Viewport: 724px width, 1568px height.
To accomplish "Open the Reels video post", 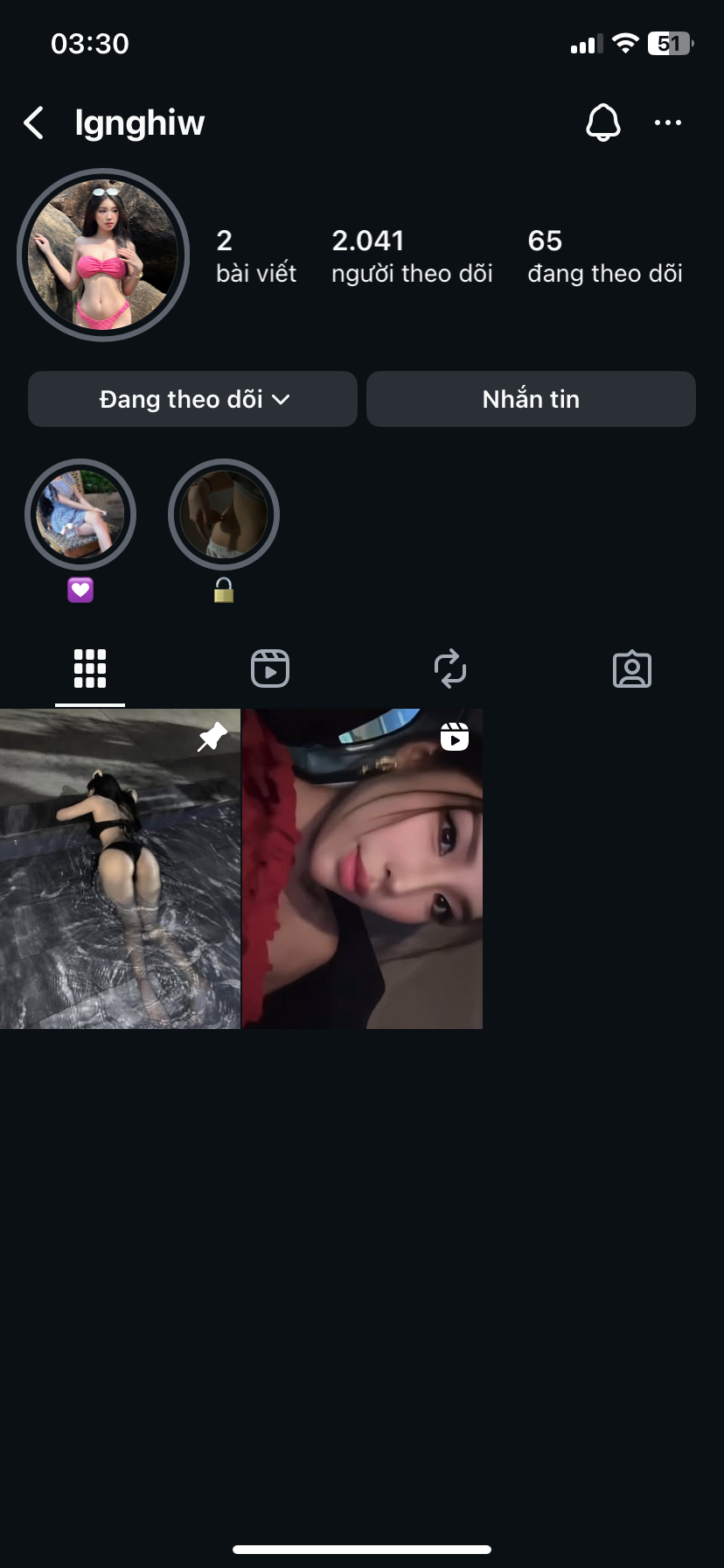I will point(362,868).
